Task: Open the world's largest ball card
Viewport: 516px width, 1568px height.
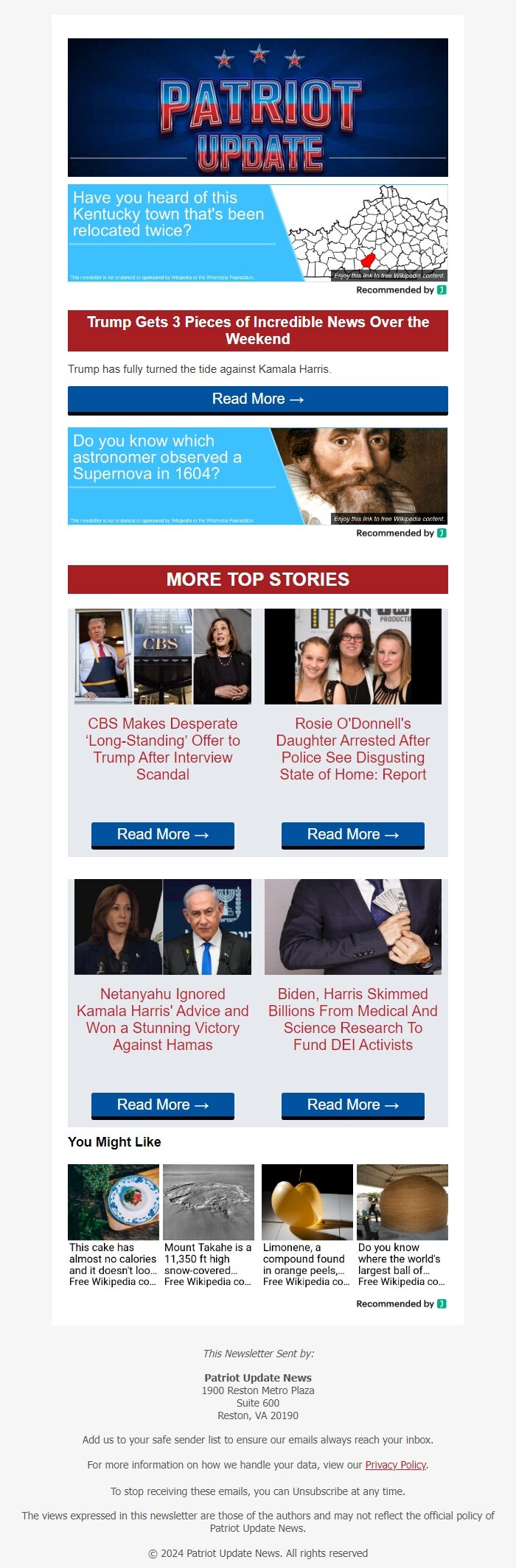Action: (402, 1225)
